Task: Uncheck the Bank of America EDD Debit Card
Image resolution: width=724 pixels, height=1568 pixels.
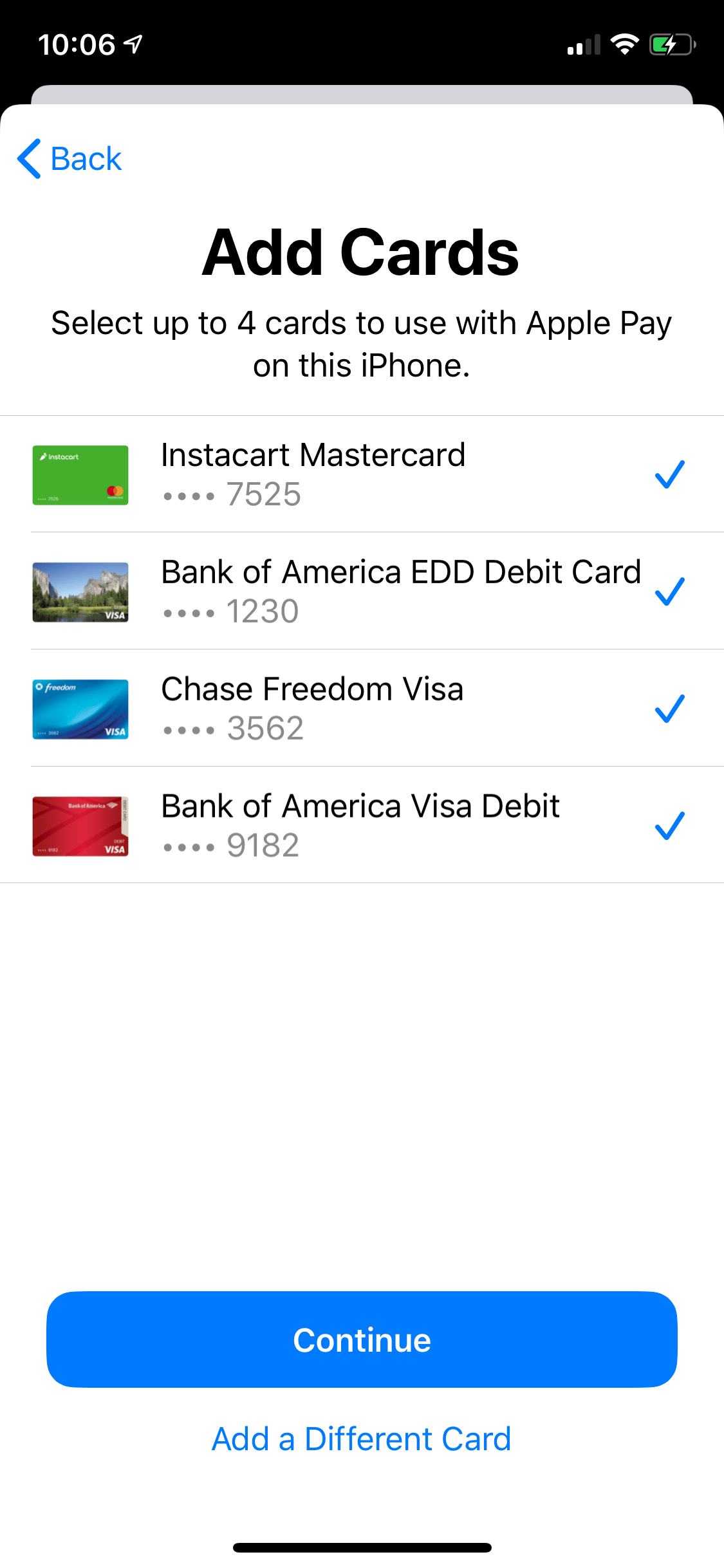Action: [x=669, y=592]
